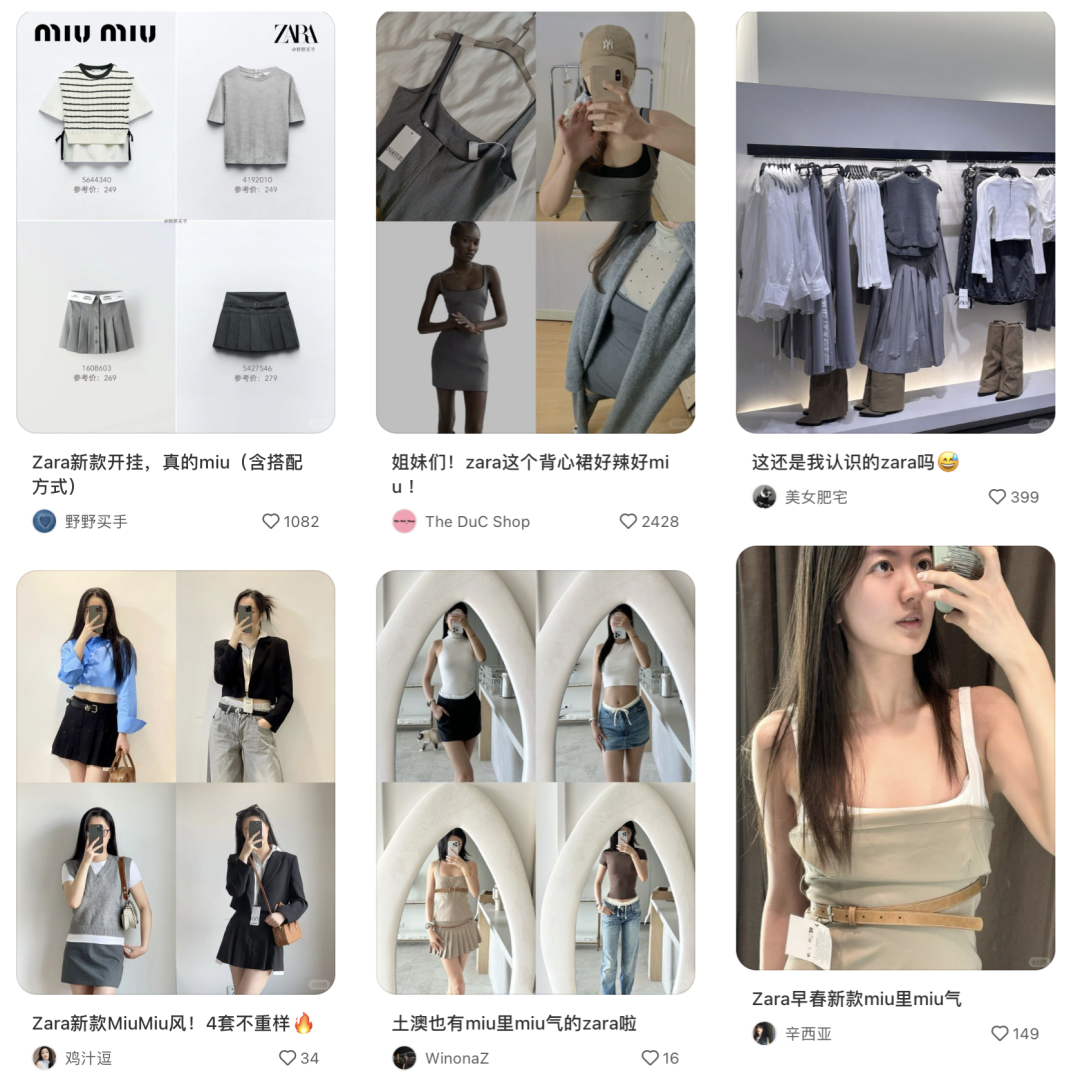Open the post 'Zara新款开挂，真的miu'
Screen dimensions: 1080x1072
(x=175, y=222)
